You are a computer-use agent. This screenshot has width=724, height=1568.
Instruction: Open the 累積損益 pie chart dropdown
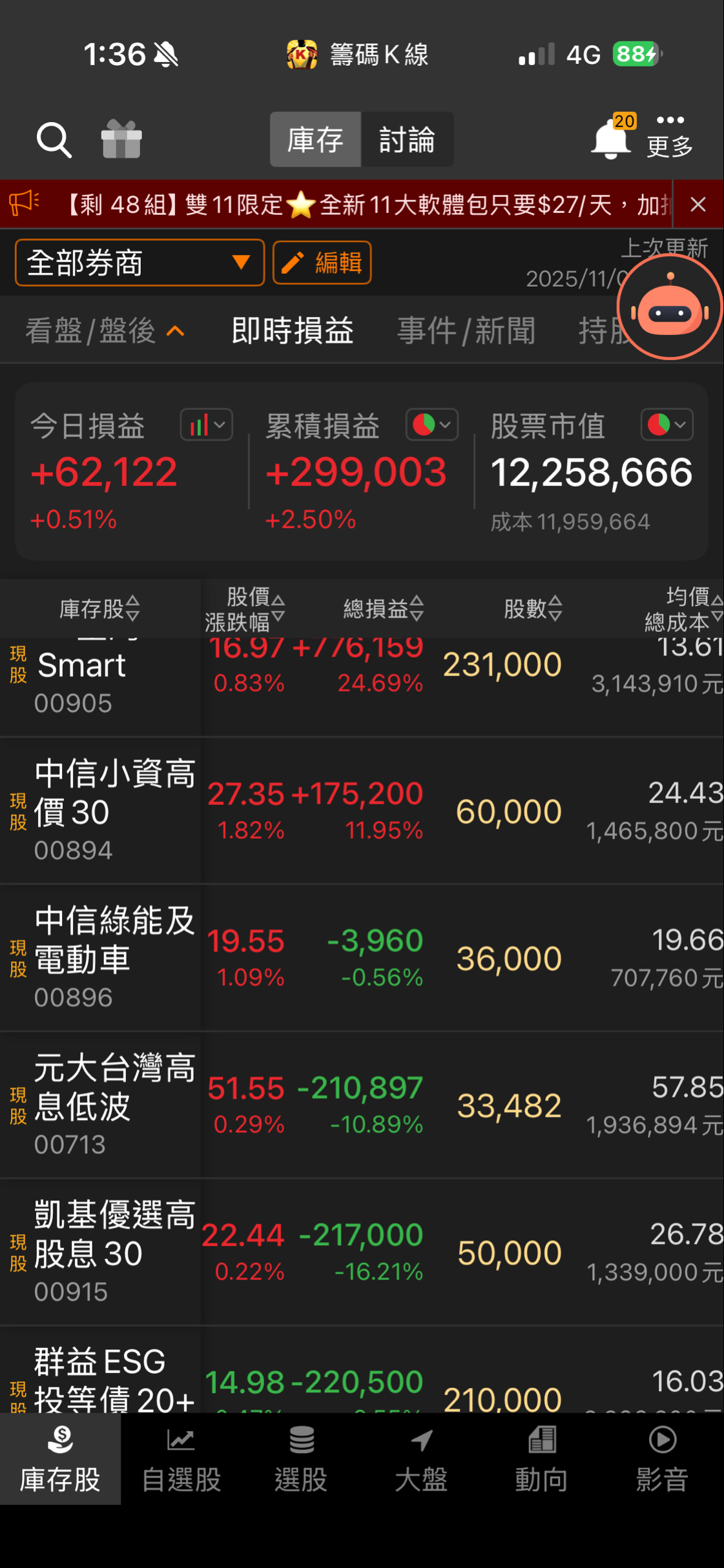coord(432,425)
